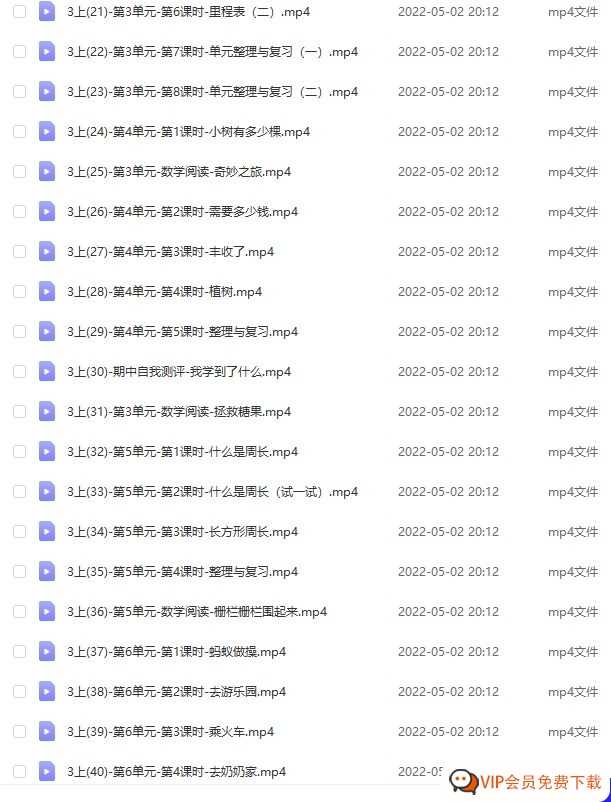Viewport: 611px width, 802px height.
Task: Open the 长方形周长 video file
Action: pos(182,532)
